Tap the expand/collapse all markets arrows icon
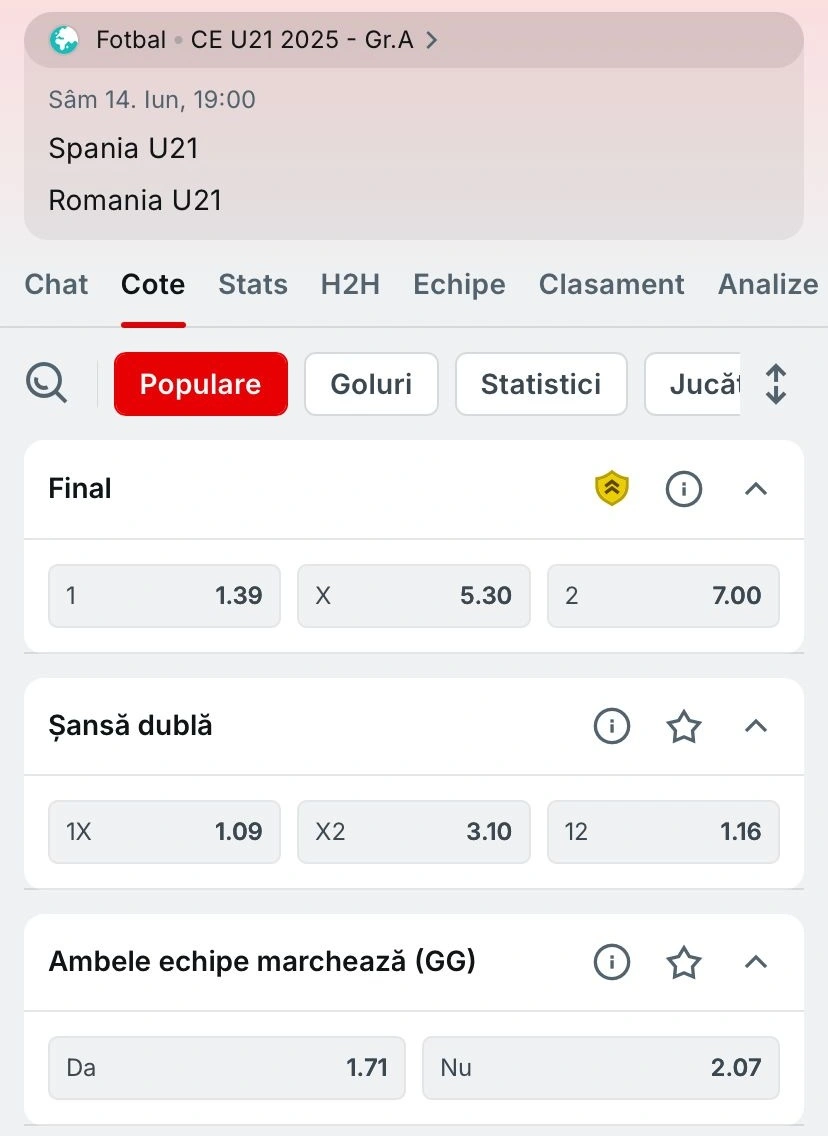Image resolution: width=828 pixels, height=1136 pixels. 776,384
